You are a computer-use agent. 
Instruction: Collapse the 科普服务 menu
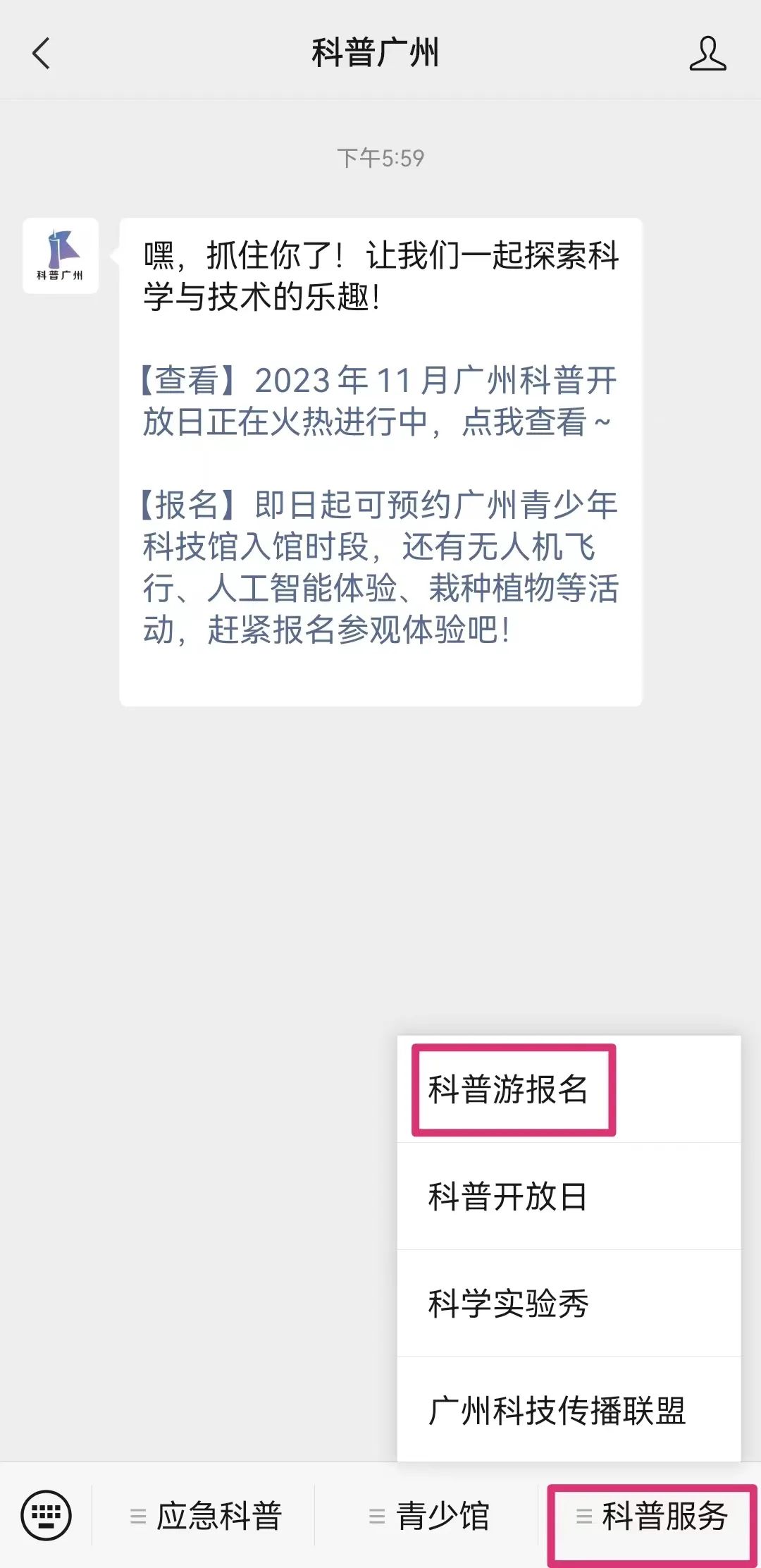651,1516
